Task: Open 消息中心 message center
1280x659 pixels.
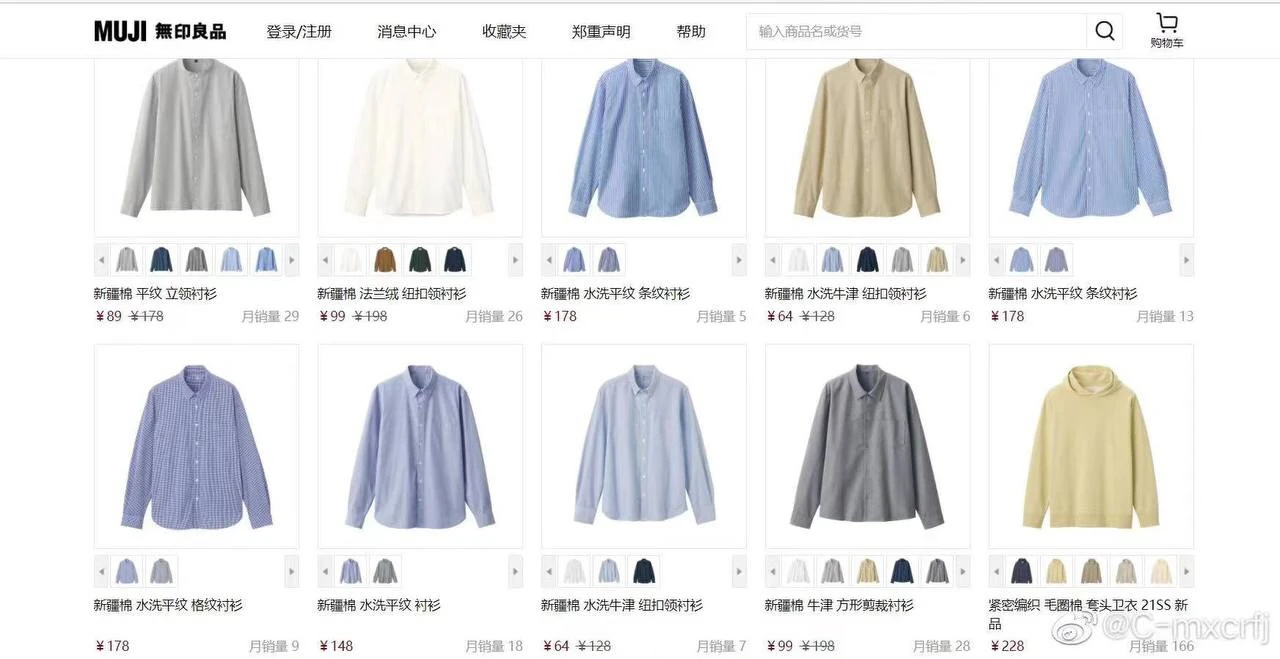Action: (406, 32)
